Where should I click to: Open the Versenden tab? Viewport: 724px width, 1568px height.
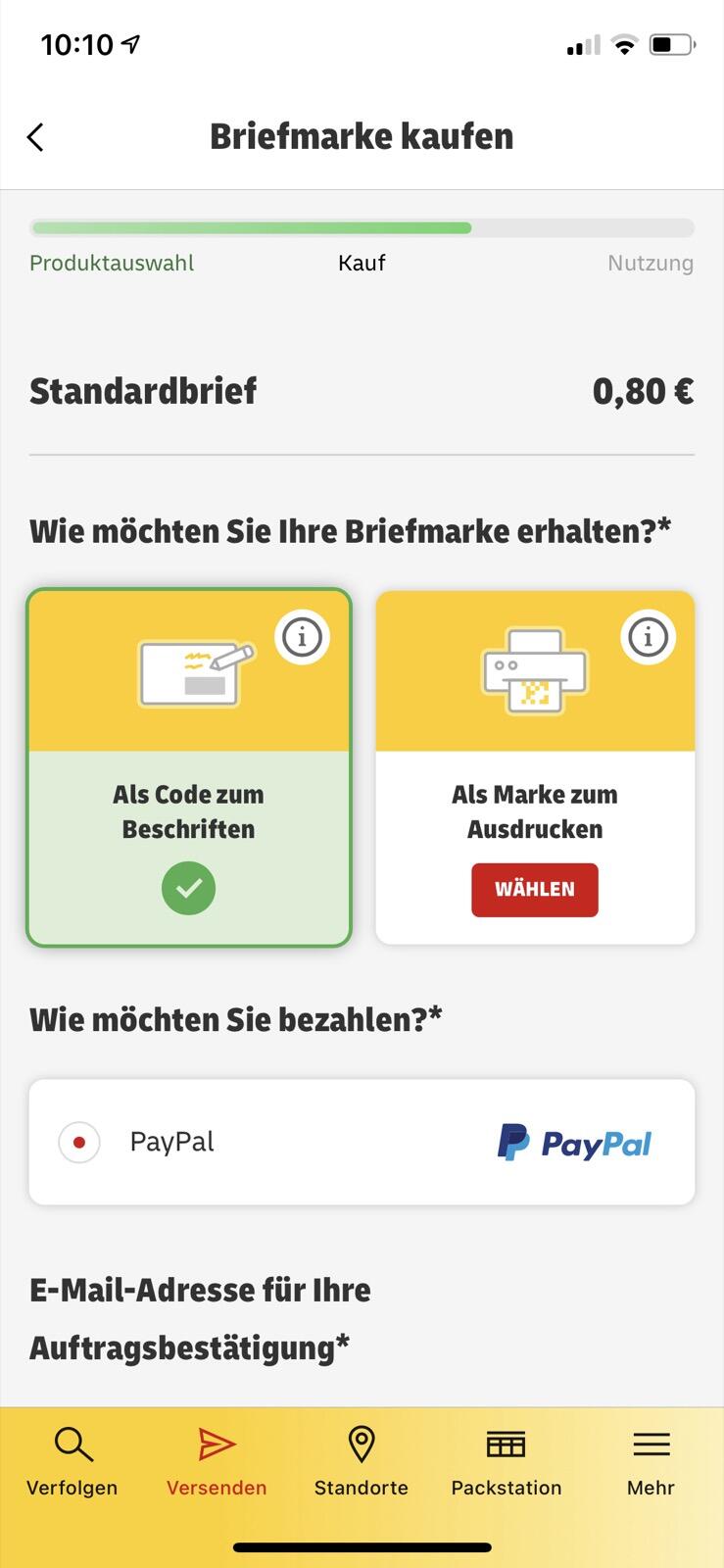217,1462
